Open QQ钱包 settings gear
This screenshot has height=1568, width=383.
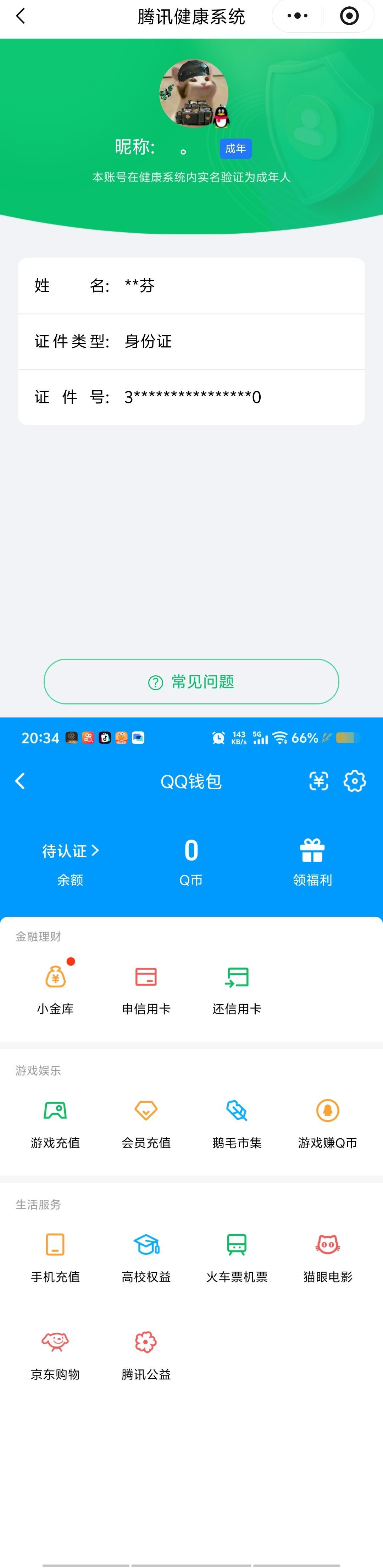pos(354,781)
